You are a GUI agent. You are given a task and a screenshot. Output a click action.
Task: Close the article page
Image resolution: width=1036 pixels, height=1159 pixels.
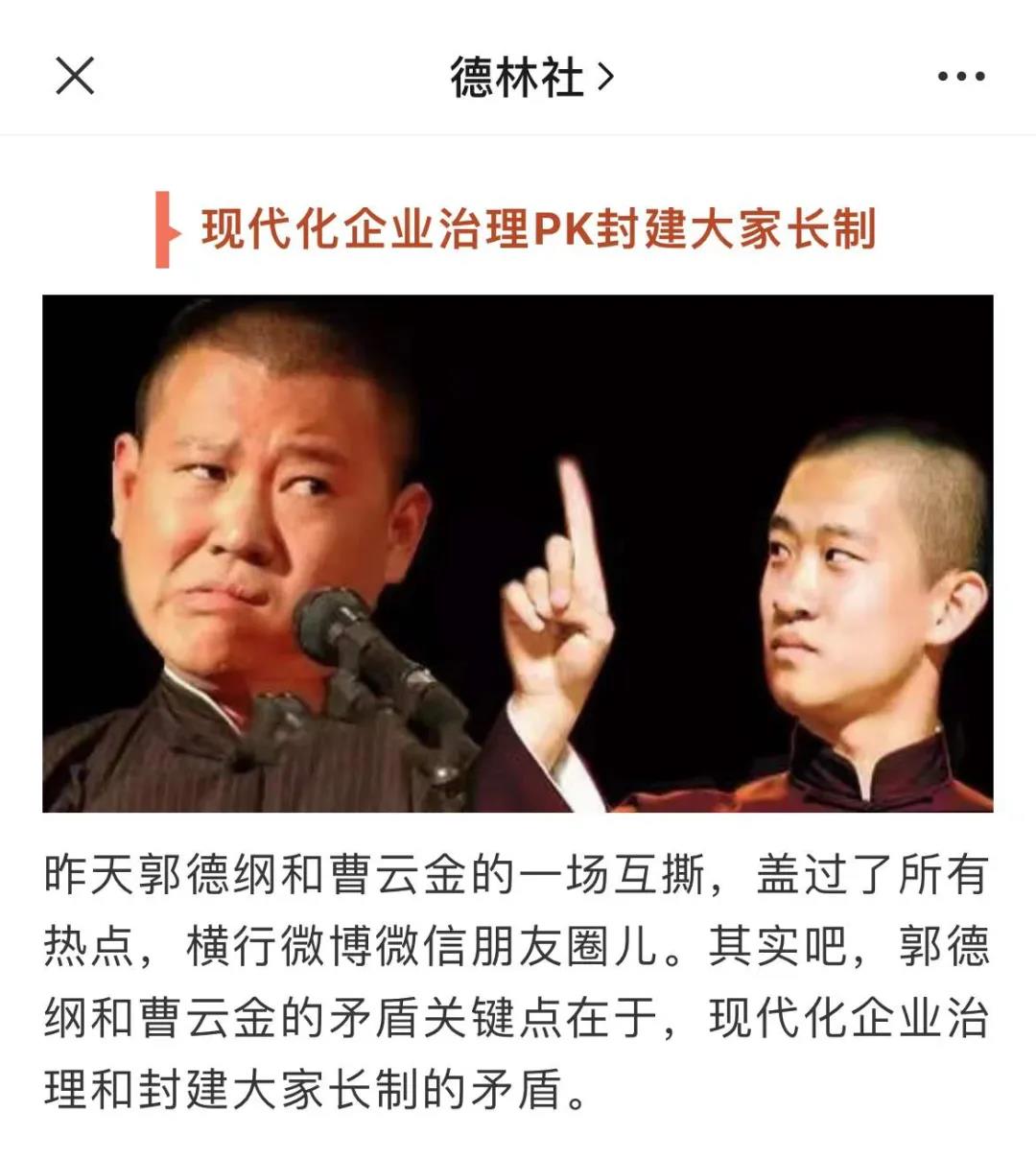coord(75,76)
